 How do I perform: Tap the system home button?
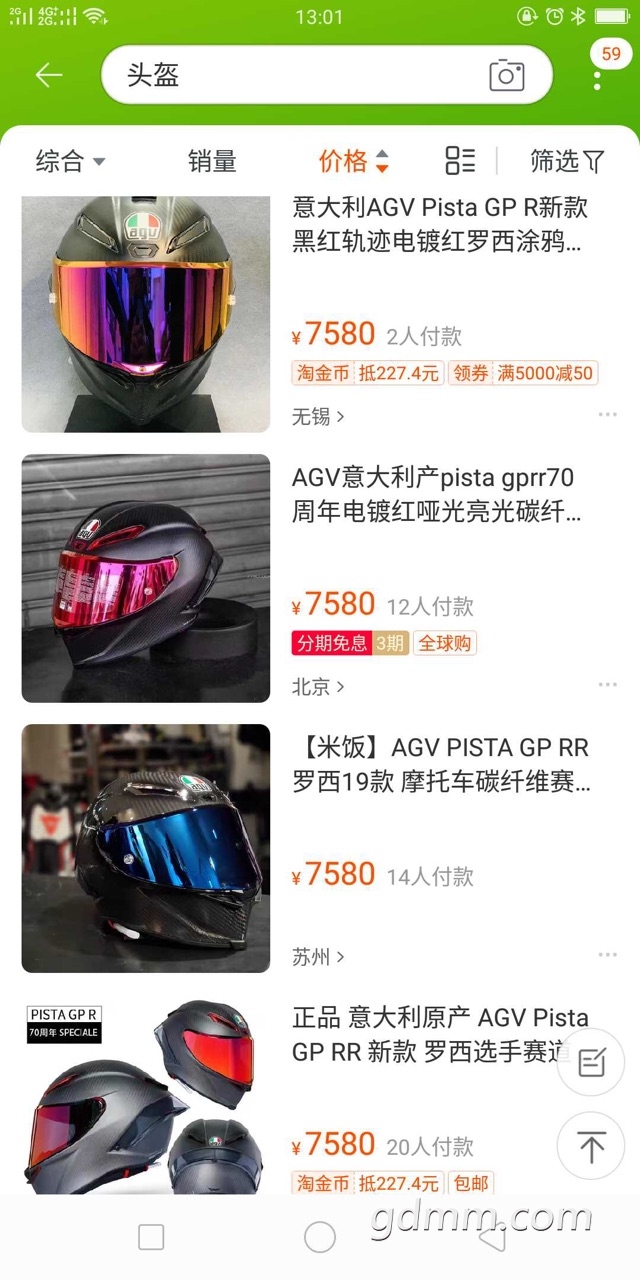(x=320, y=1237)
